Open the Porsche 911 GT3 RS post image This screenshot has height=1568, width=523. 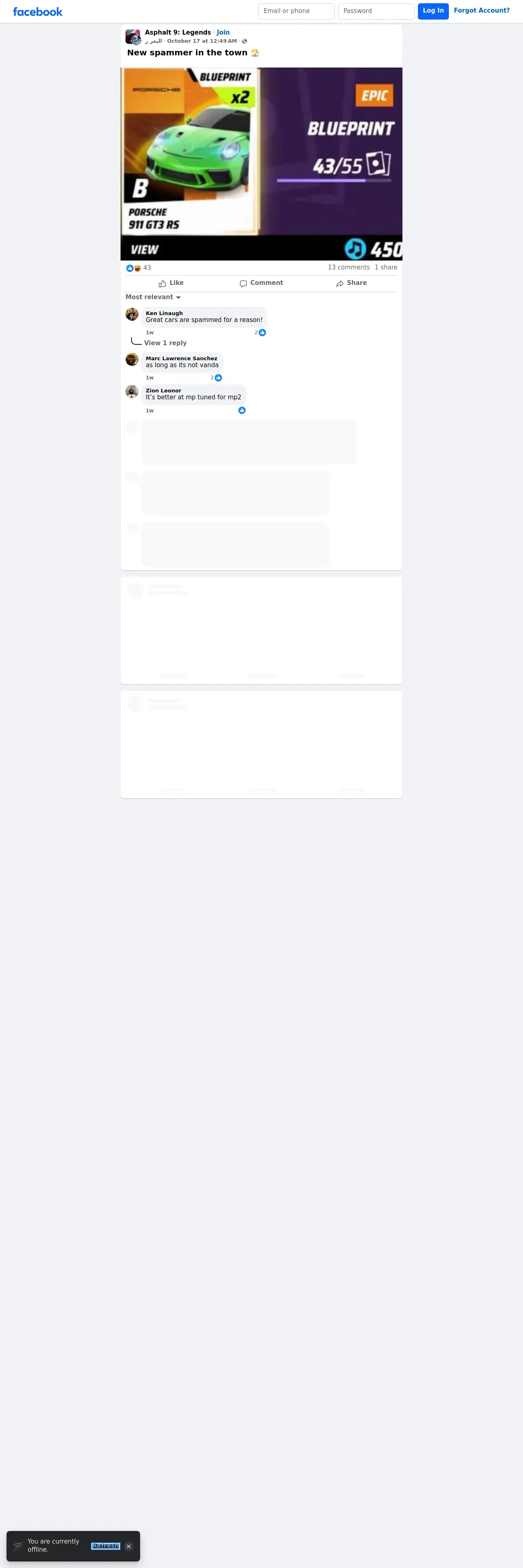pyautogui.click(x=261, y=164)
